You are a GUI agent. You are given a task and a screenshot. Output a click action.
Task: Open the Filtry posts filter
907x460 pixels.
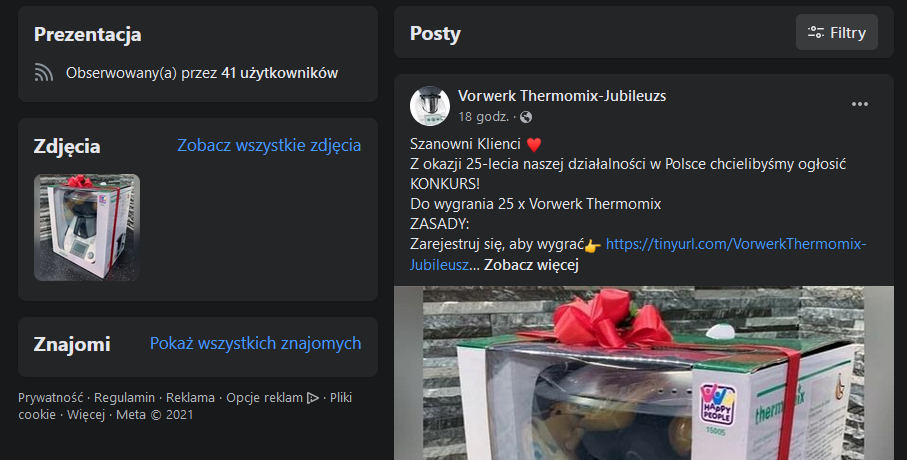pyautogui.click(x=837, y=33)
